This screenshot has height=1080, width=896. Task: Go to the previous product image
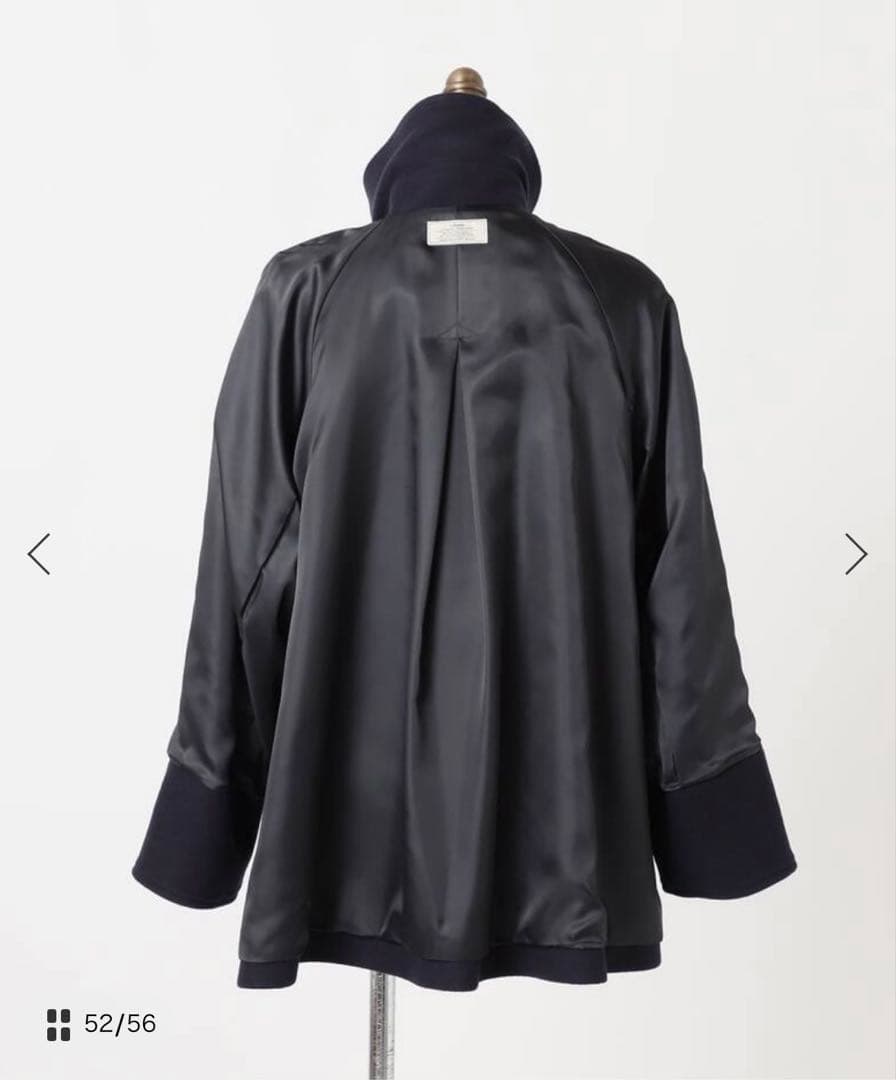[x=39, y=554]
